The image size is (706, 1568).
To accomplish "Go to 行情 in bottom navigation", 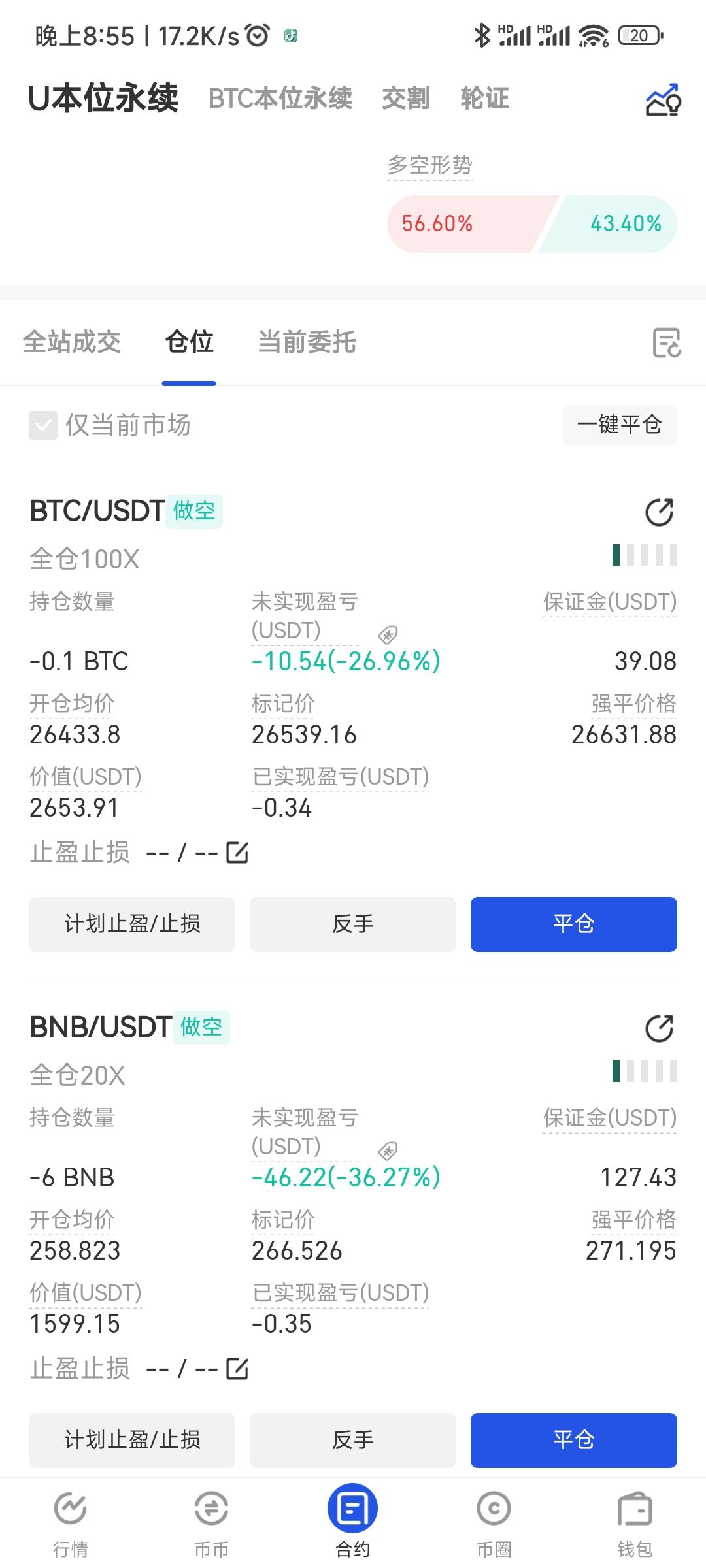I will [x=71, y=1522].
